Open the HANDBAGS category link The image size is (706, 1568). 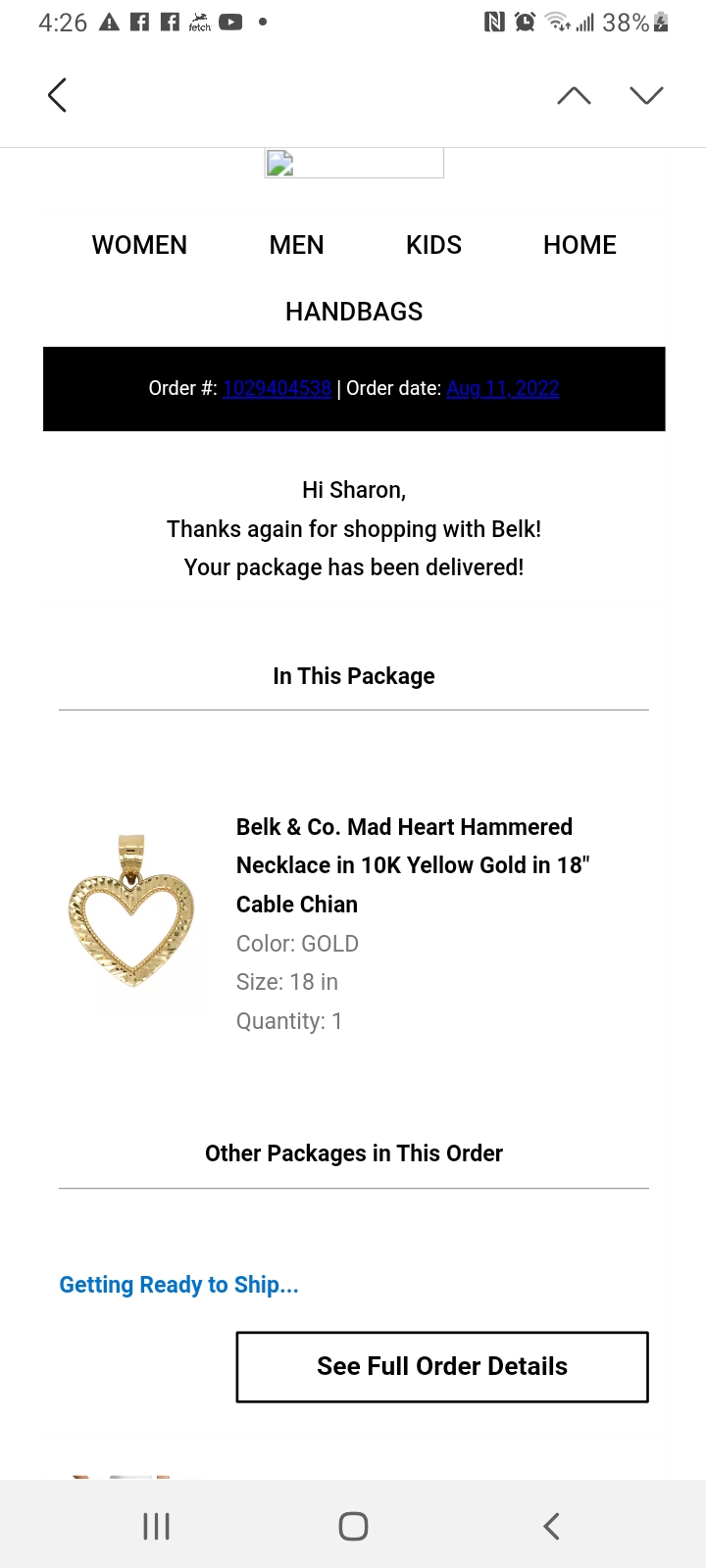pos(354,312)
